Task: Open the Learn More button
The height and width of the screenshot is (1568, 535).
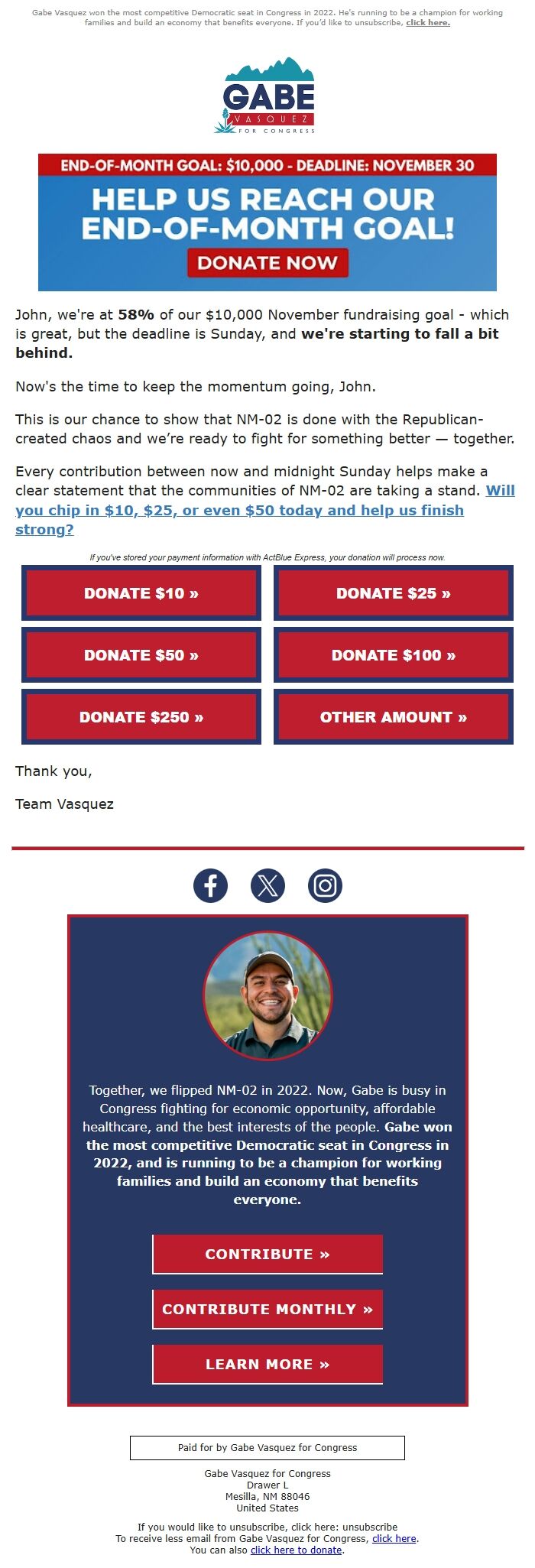Action: pos(267,1364)
